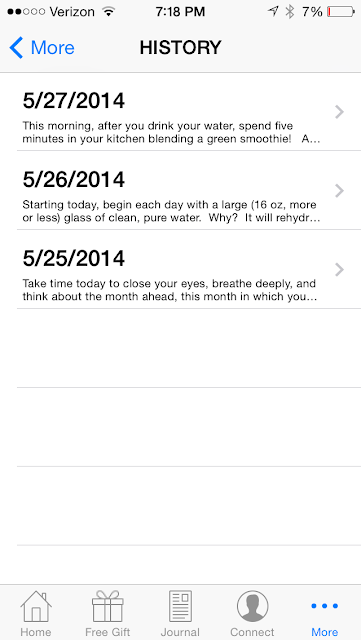Image resolution: width=361 pixels, height=640 pixels.
Task: Go back to More
Action: pyautogui.click(x=42, y=48)
